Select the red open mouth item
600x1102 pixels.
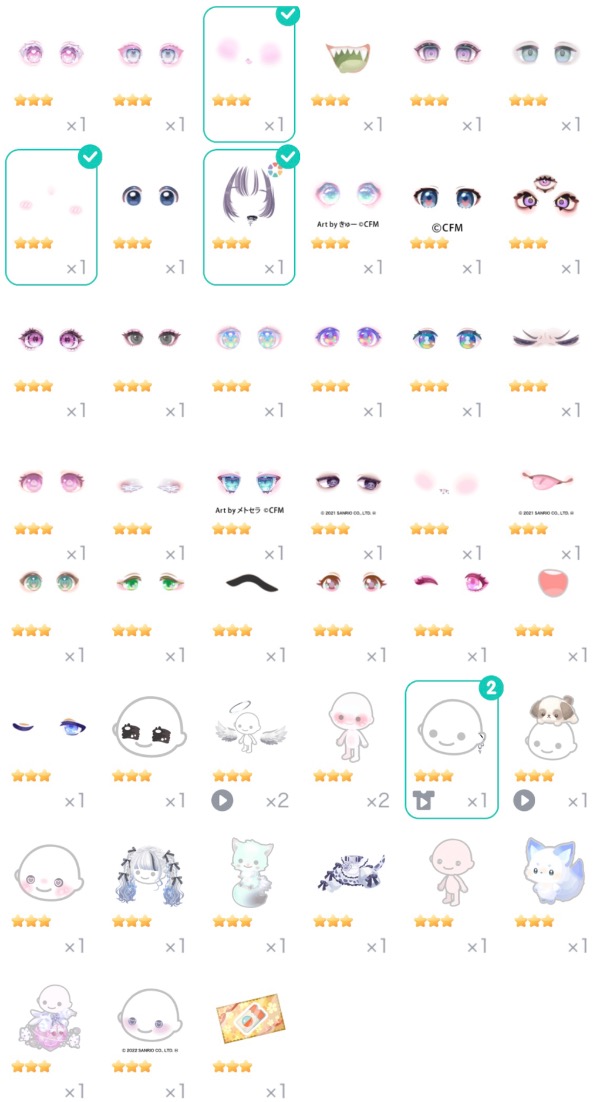point(547,581)
